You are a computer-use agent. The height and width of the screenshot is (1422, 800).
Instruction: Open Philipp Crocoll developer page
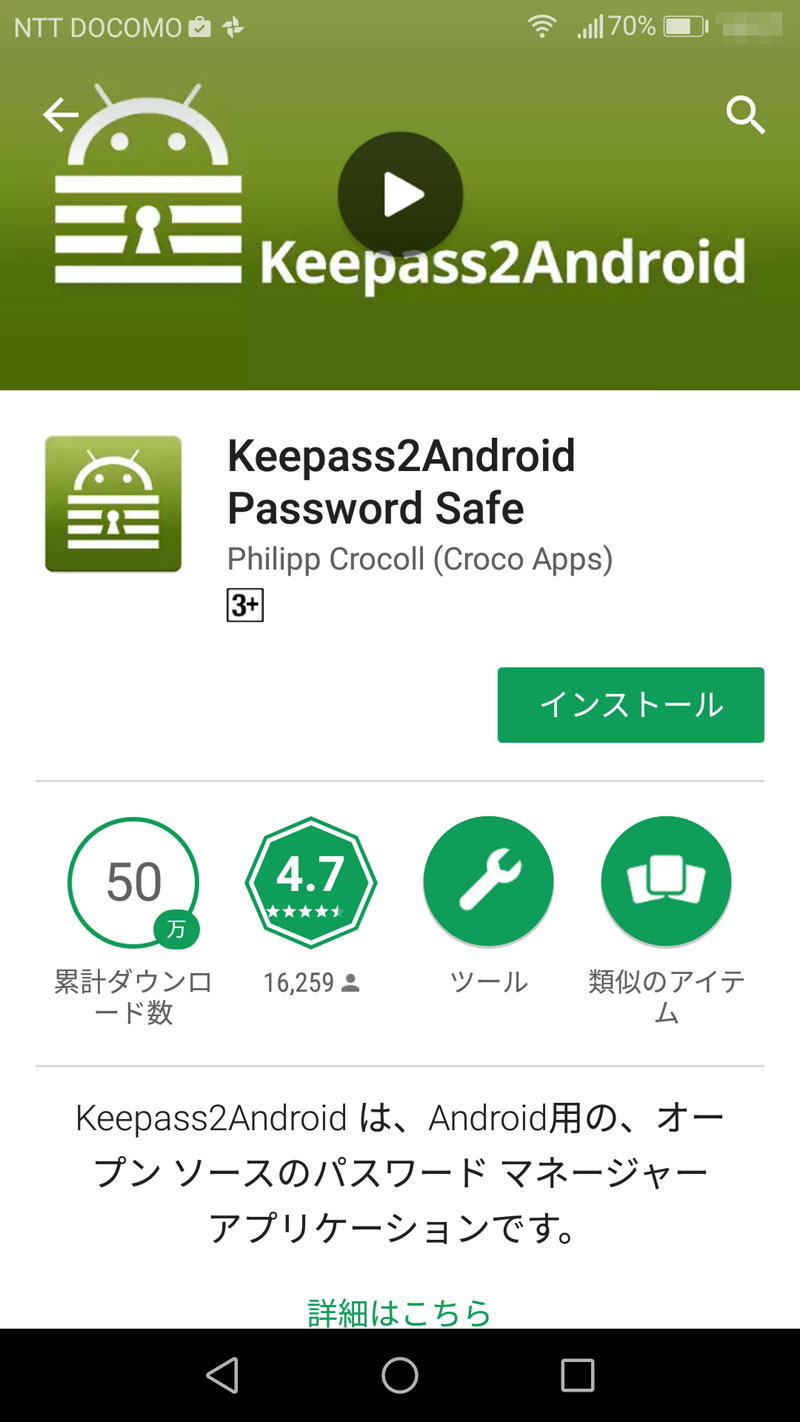coord(420,558)
